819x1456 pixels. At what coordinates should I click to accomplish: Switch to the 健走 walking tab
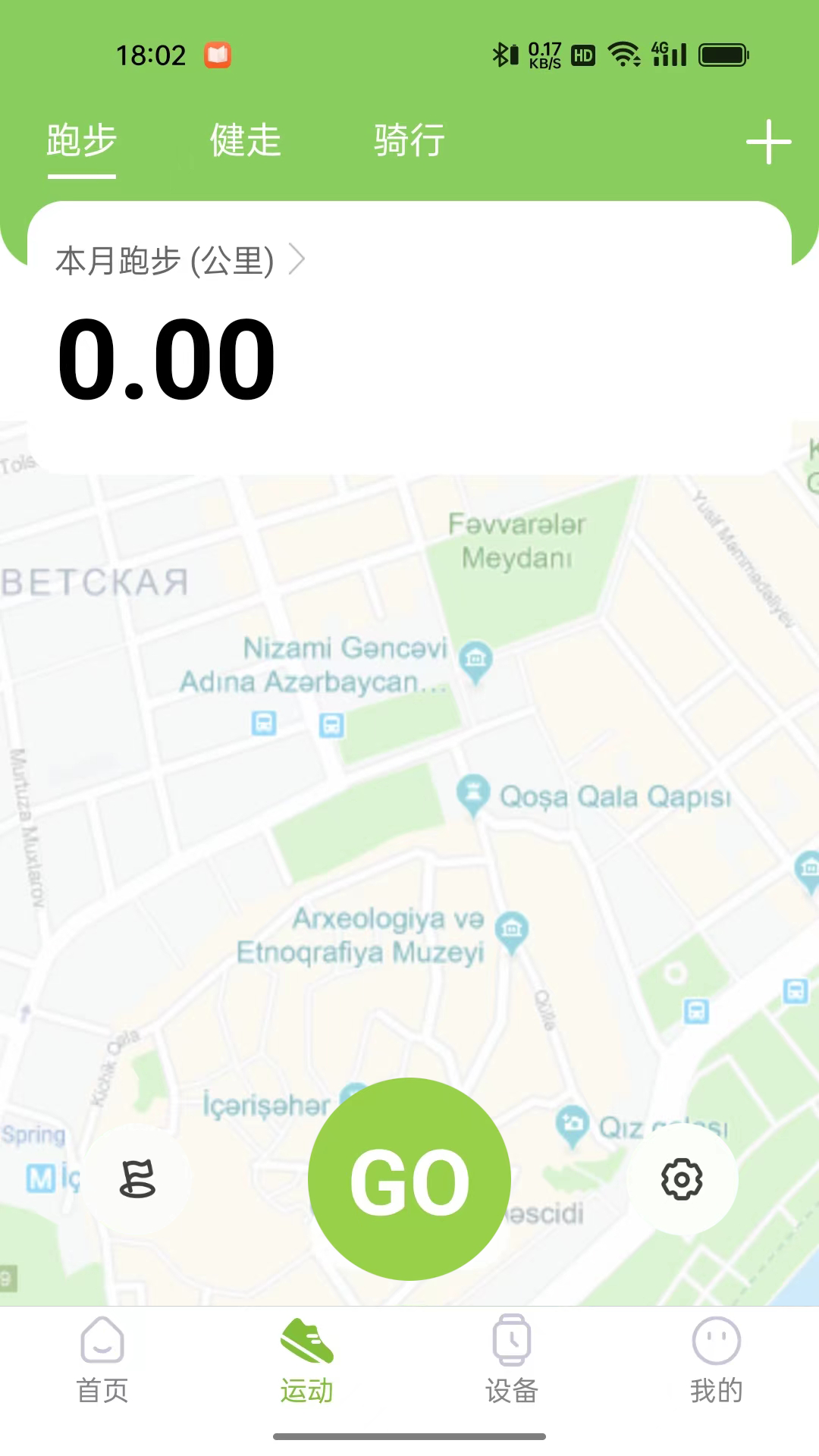click(245, 142)
